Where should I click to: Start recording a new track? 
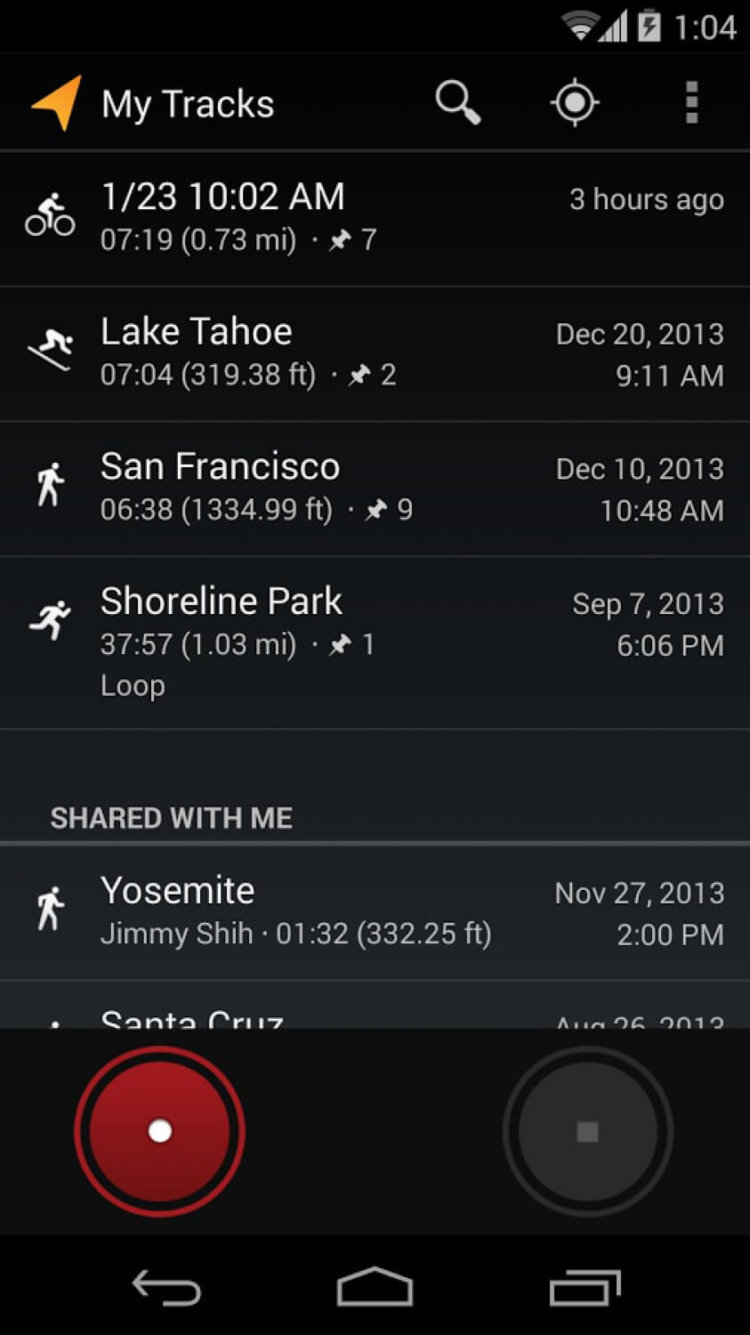tap(160, 1131)
